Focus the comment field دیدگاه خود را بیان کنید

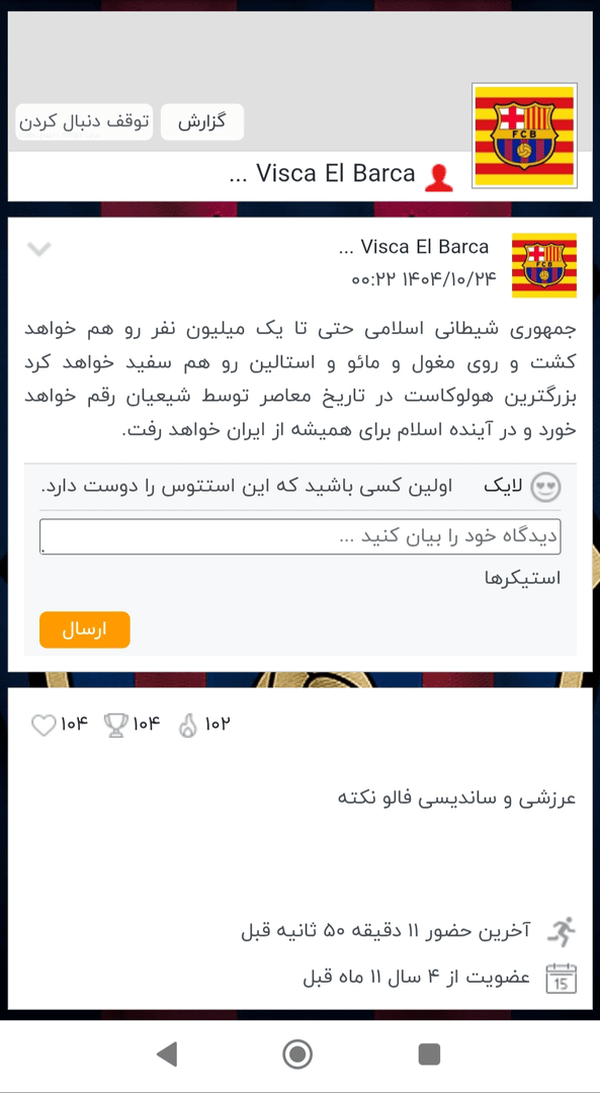(x=300, y=537)
